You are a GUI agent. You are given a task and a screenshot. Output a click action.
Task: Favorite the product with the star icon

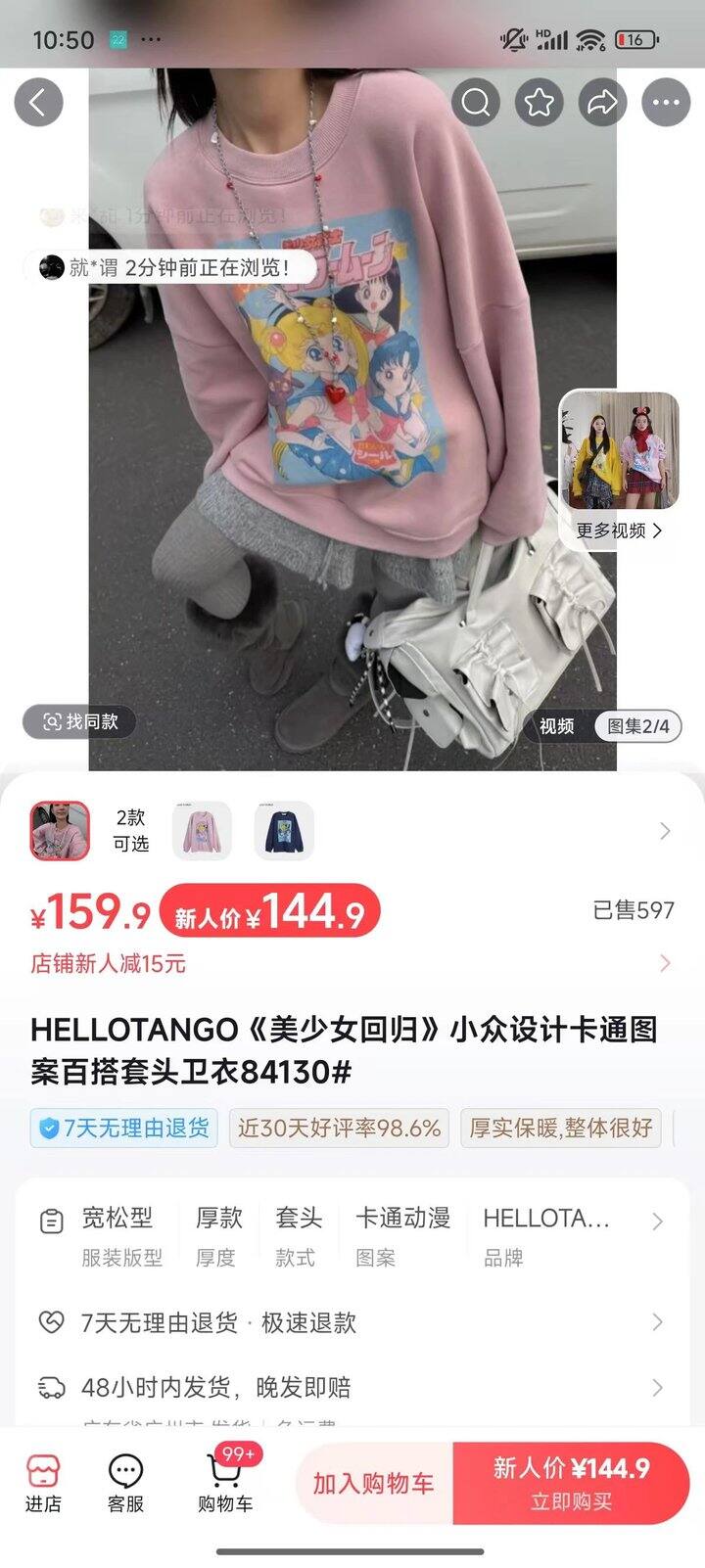pyautogui.click(x=540, y=101)
